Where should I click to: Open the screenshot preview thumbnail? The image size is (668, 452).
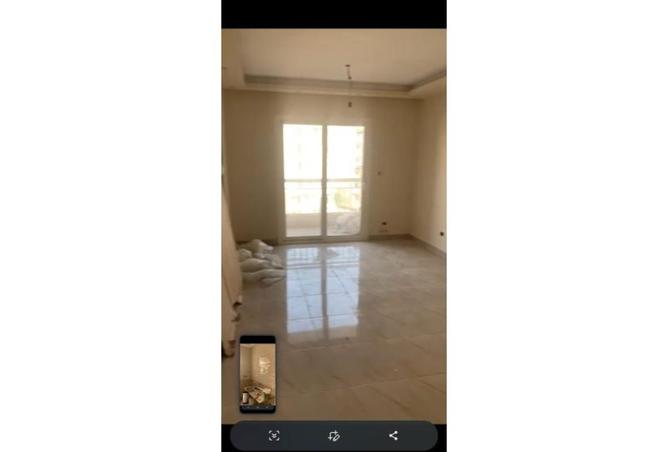pyautogui.click(x=257, y=375)
